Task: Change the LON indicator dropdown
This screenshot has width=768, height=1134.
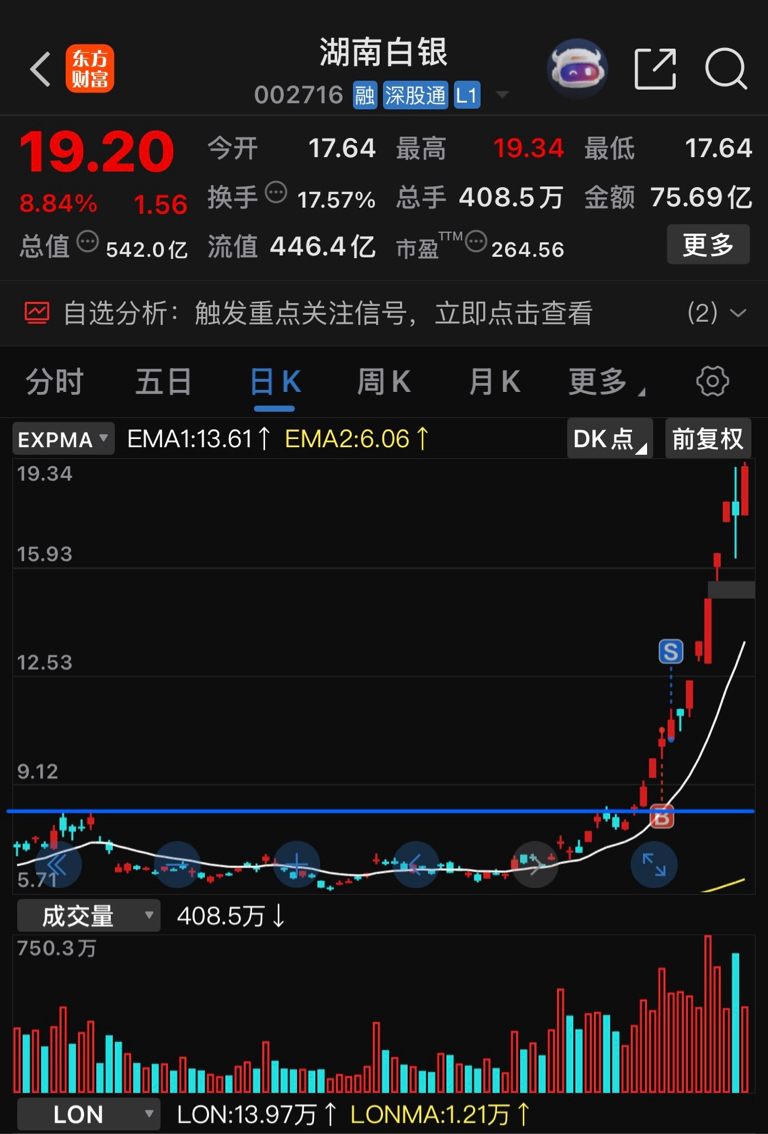Action: (x=88, y=1114)
